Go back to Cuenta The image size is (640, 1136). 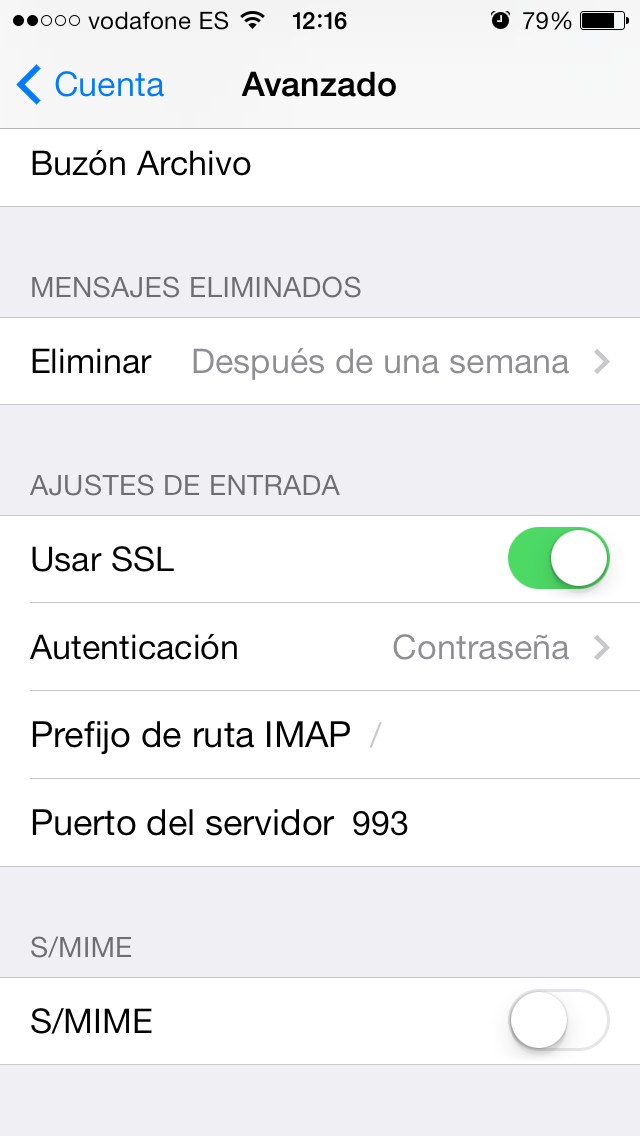point(91,85)
